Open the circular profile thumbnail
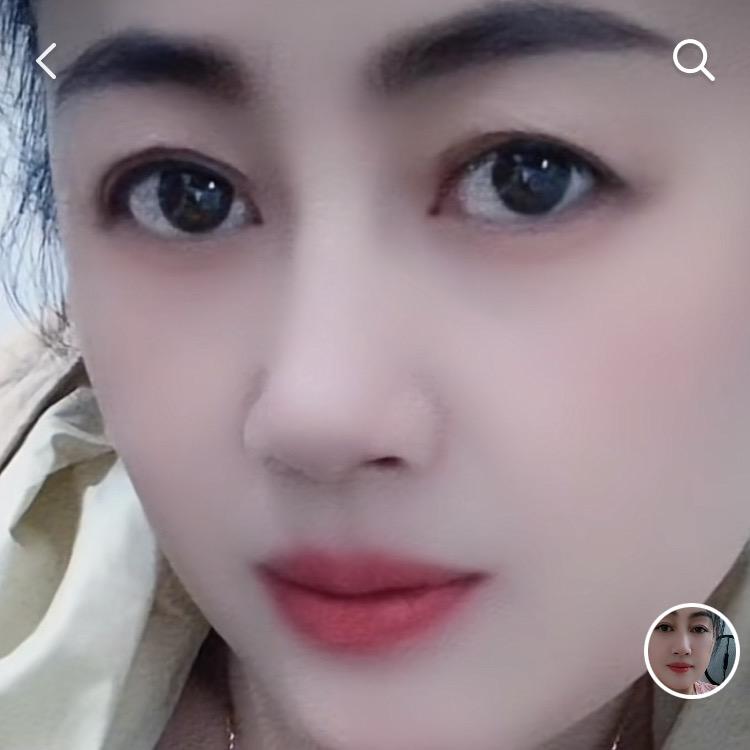This screenshot has height=750, width=750. pyautogui.click(x=691, y=650)
